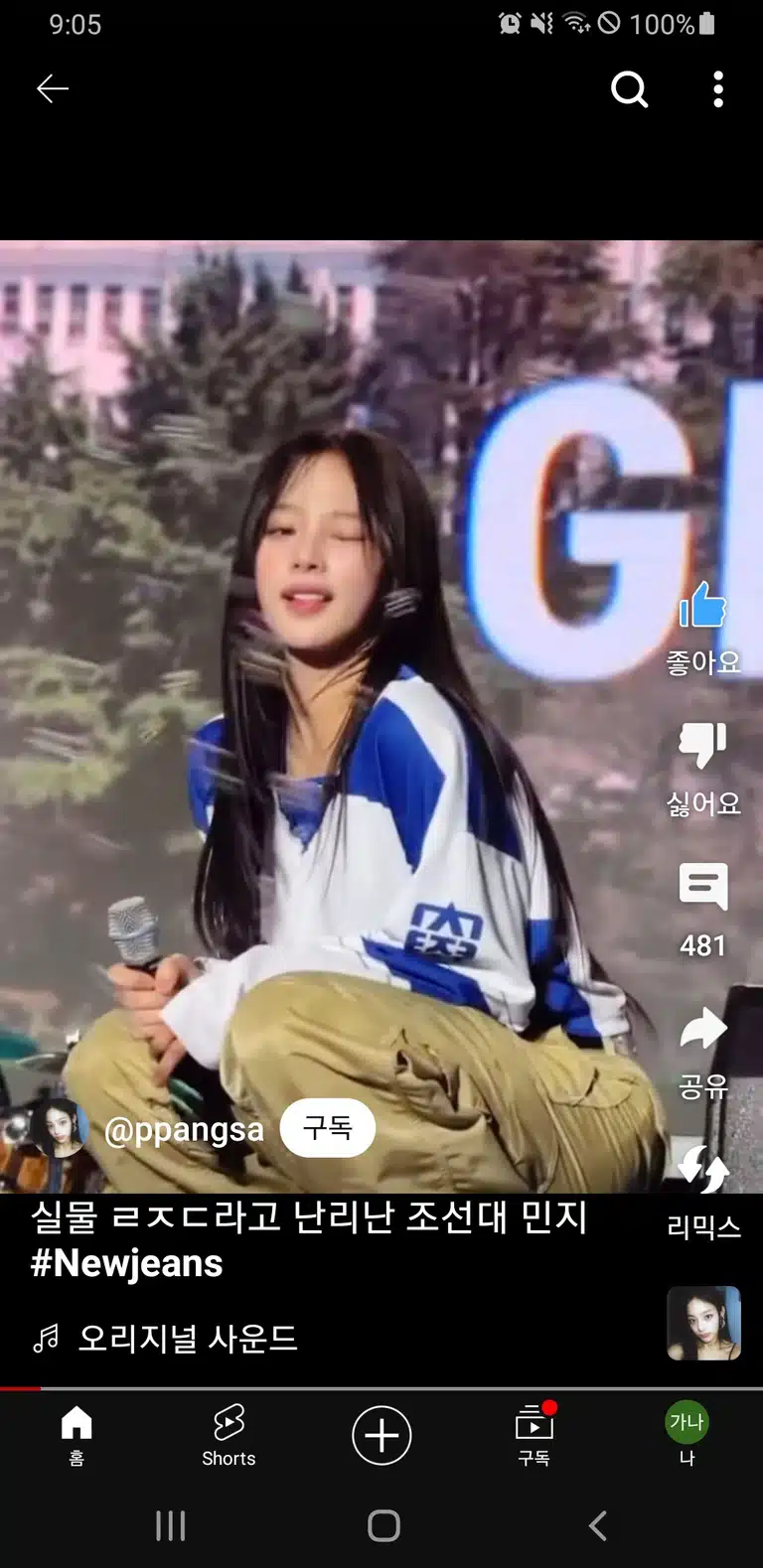This screenshot has height=1568, width=763.
Task: Open the @ppangsa channel
Action: click(x=184, y=1129)
